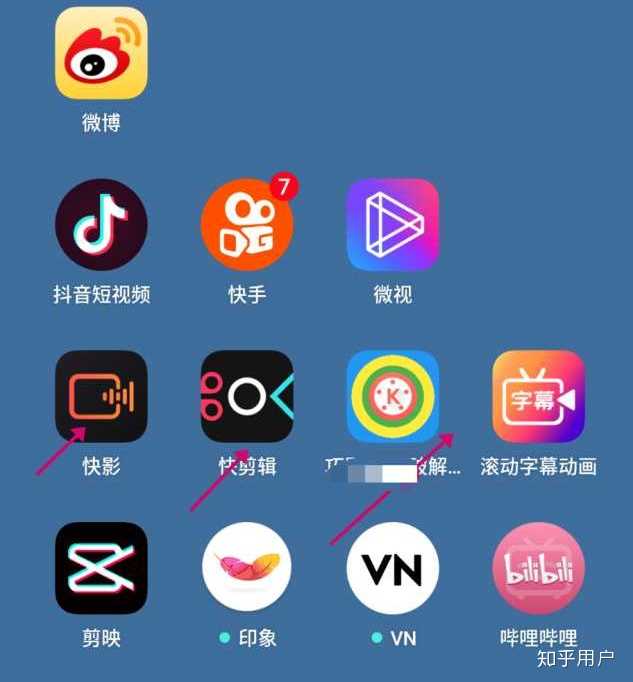
Task: Open the Weibo (微博) app
Action: tap(101, 53)
